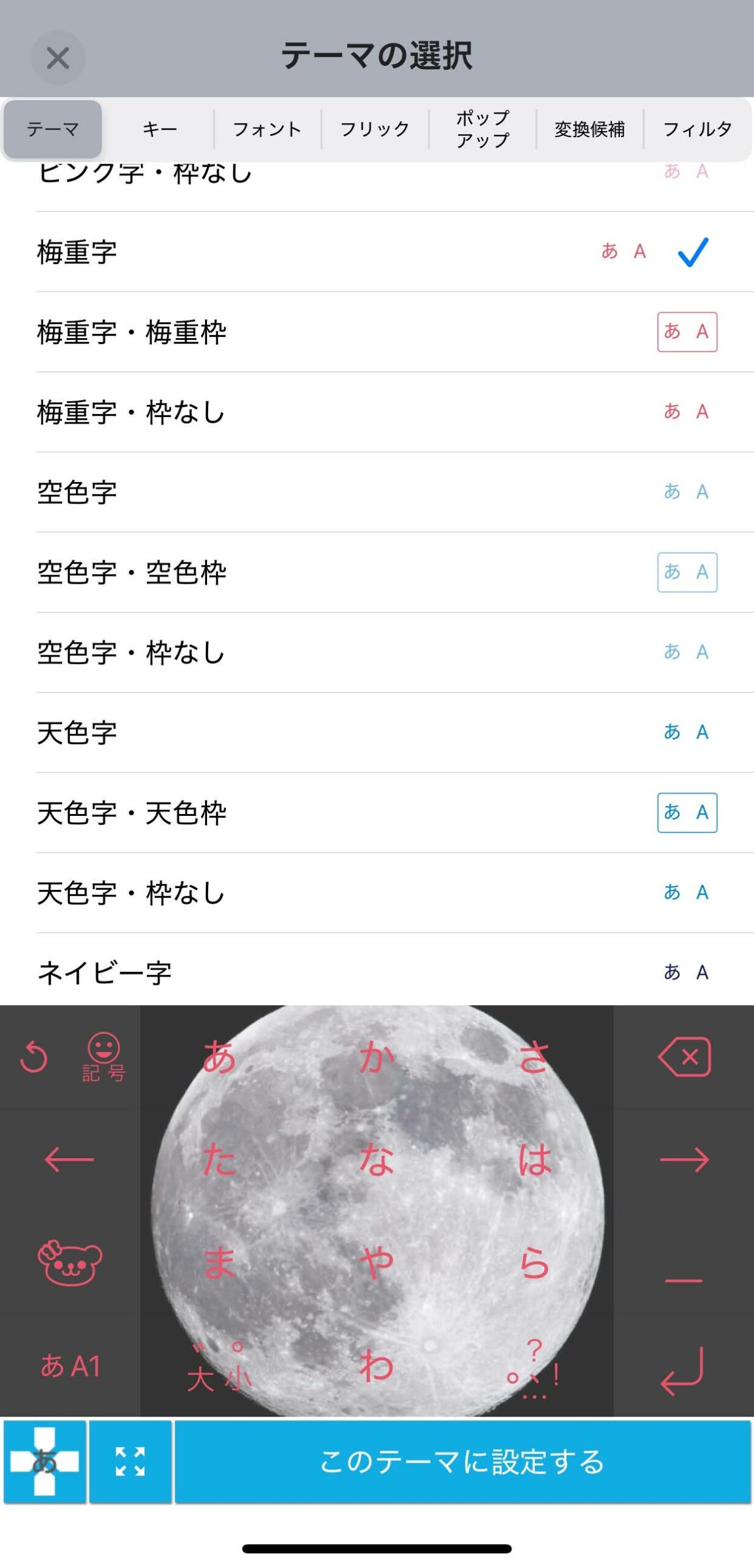Switch to the フィルタ tab

[x=698, y=129]
